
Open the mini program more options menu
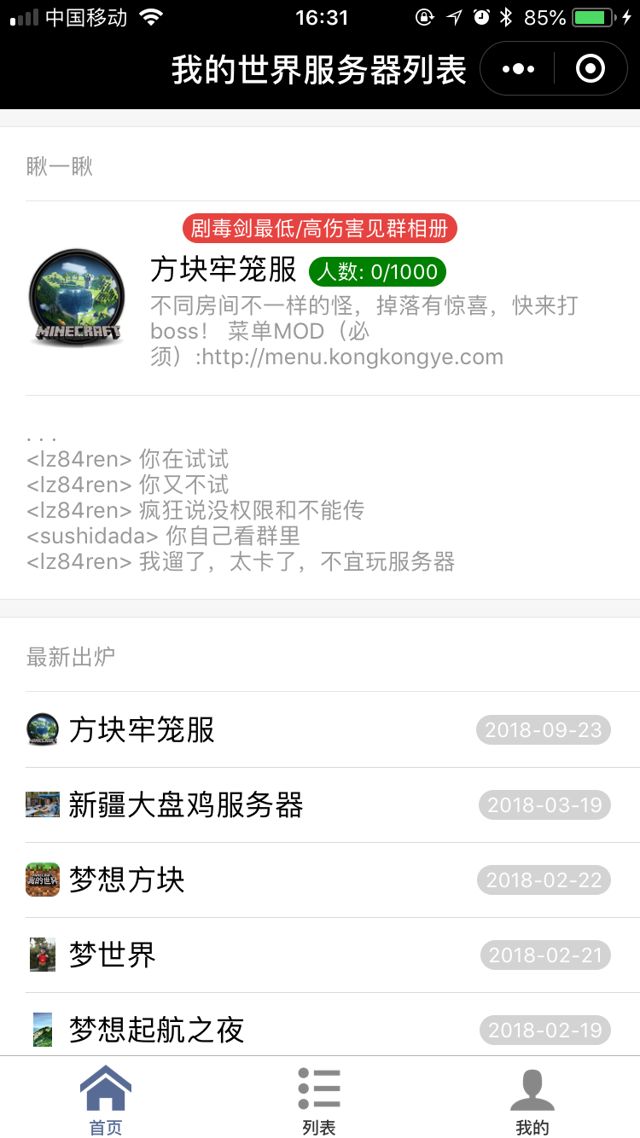518,69
